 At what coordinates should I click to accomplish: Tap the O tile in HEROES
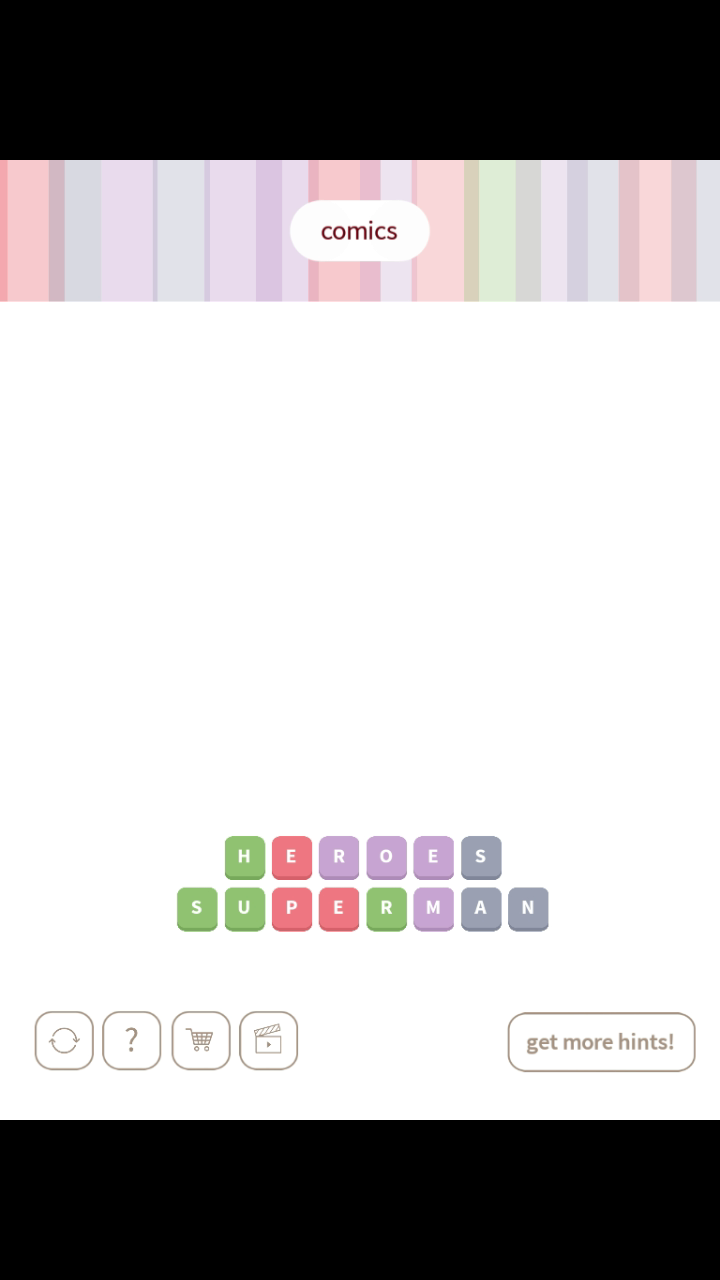click(386, 857)
